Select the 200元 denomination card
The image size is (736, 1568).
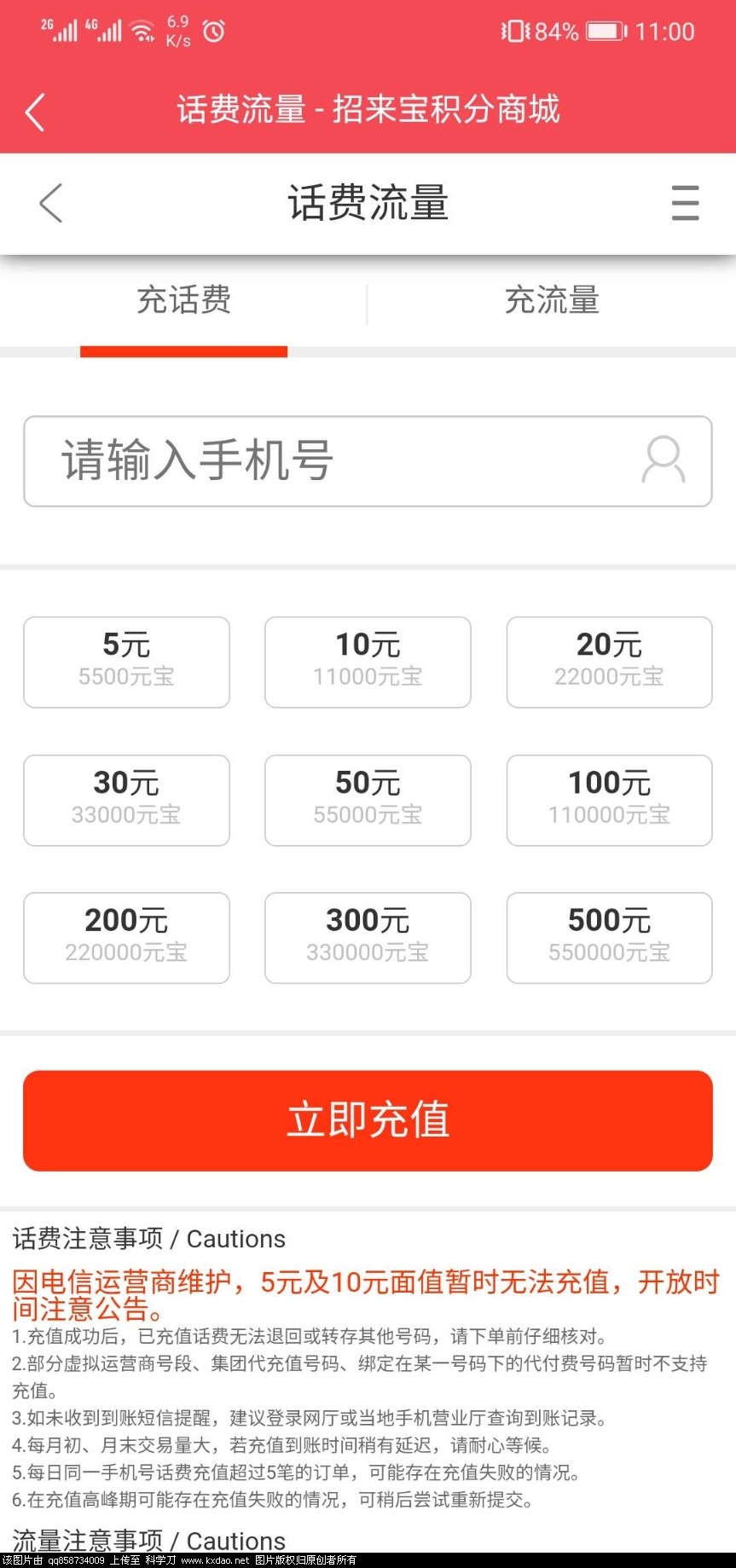pos(126,938)
